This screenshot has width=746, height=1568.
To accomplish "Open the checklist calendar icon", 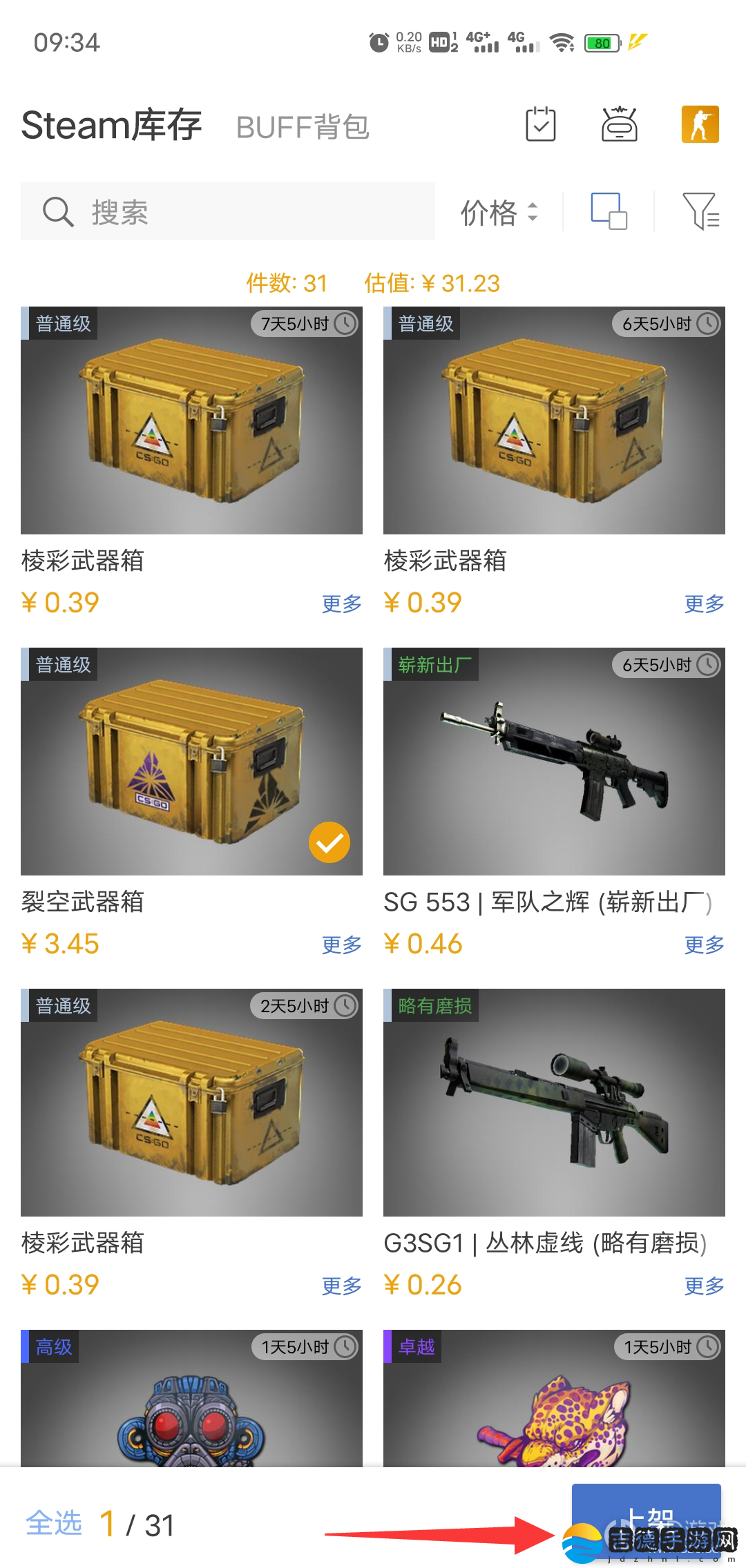I will [540, 125].
